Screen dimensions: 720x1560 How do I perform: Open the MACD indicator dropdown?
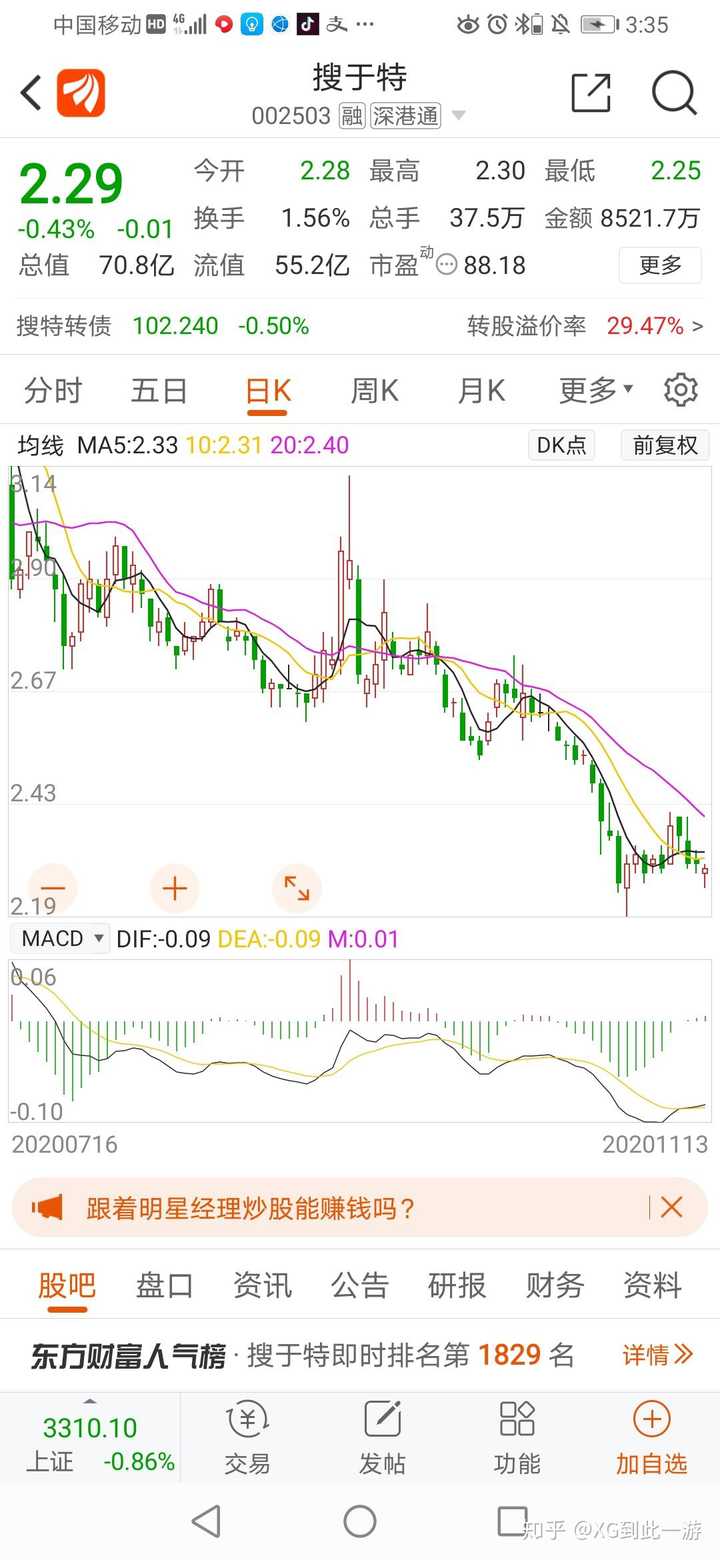58,938
